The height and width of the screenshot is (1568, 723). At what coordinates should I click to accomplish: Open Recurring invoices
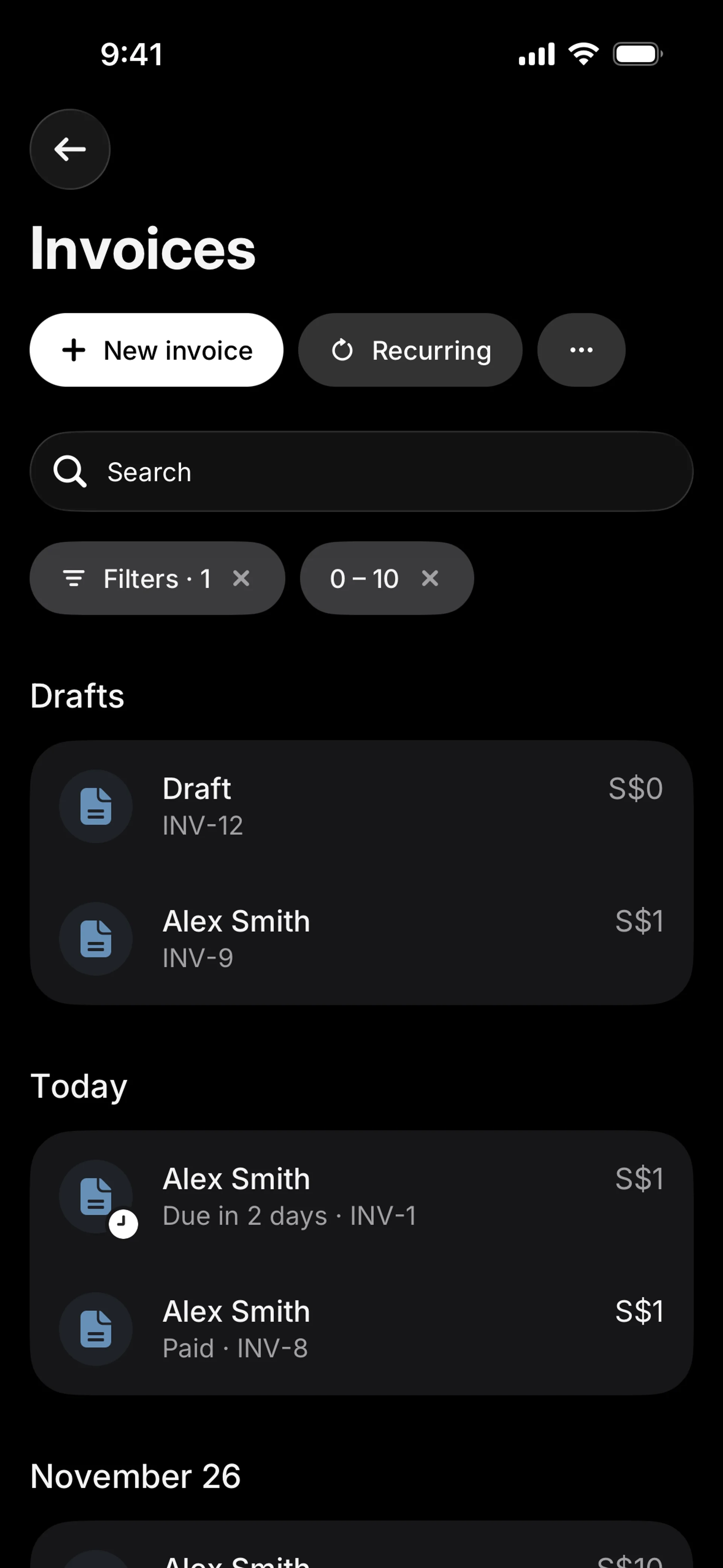pyautogui.click(x=410, y=350)
